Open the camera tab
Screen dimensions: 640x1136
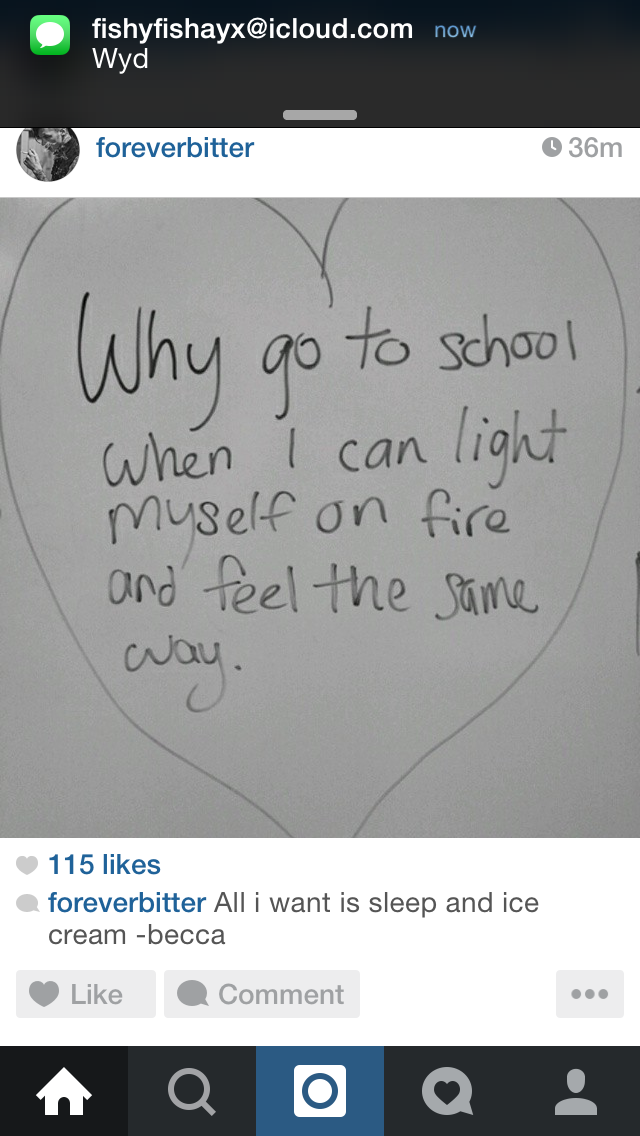coord(320,1091)
